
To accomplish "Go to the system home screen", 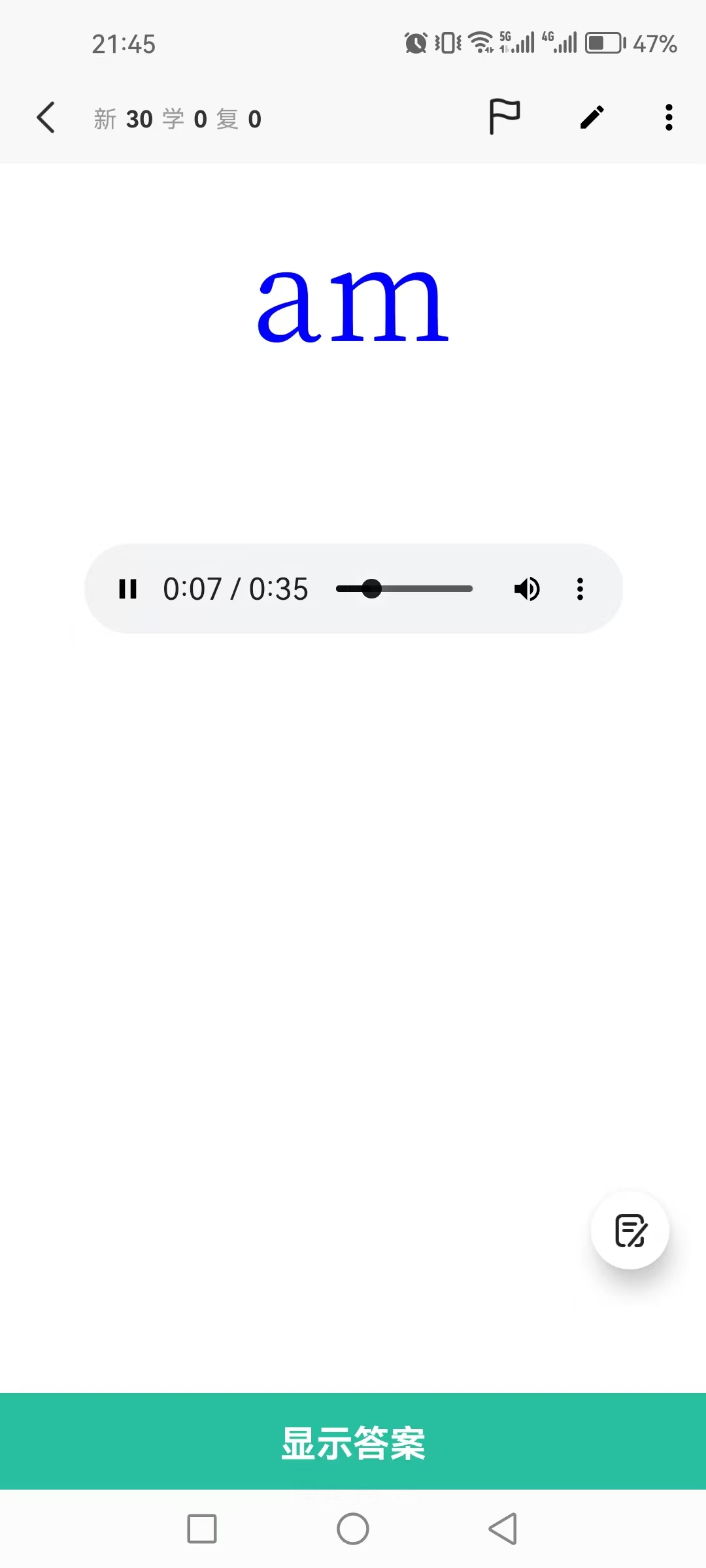I will (x=353, y=1529).
